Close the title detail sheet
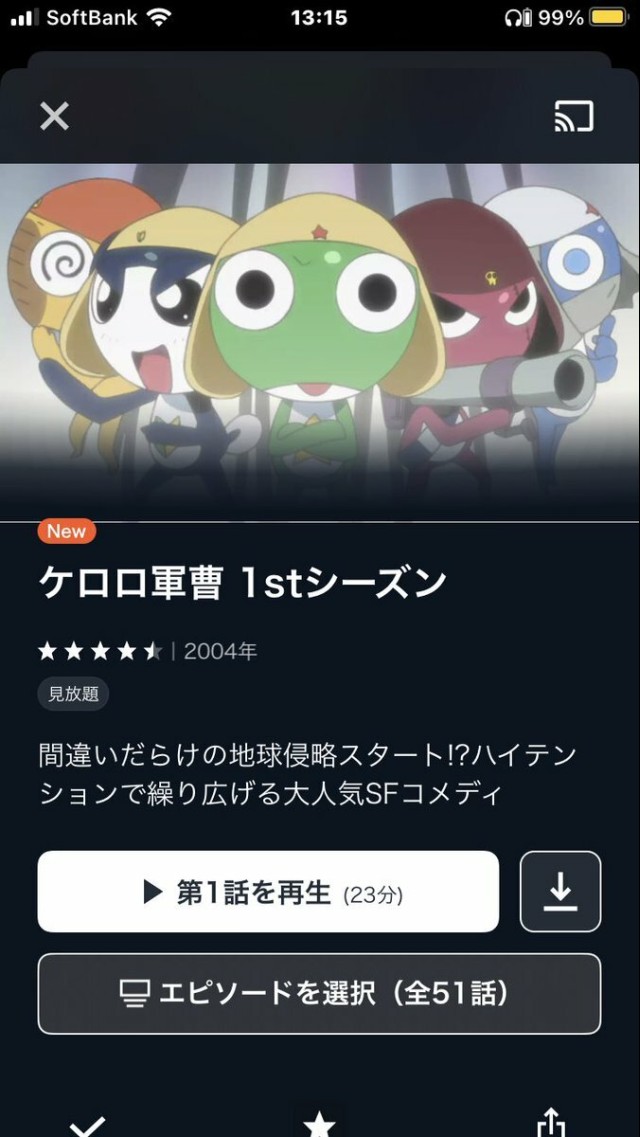This screenshot has height=1137, width=640. pos(54,116)
